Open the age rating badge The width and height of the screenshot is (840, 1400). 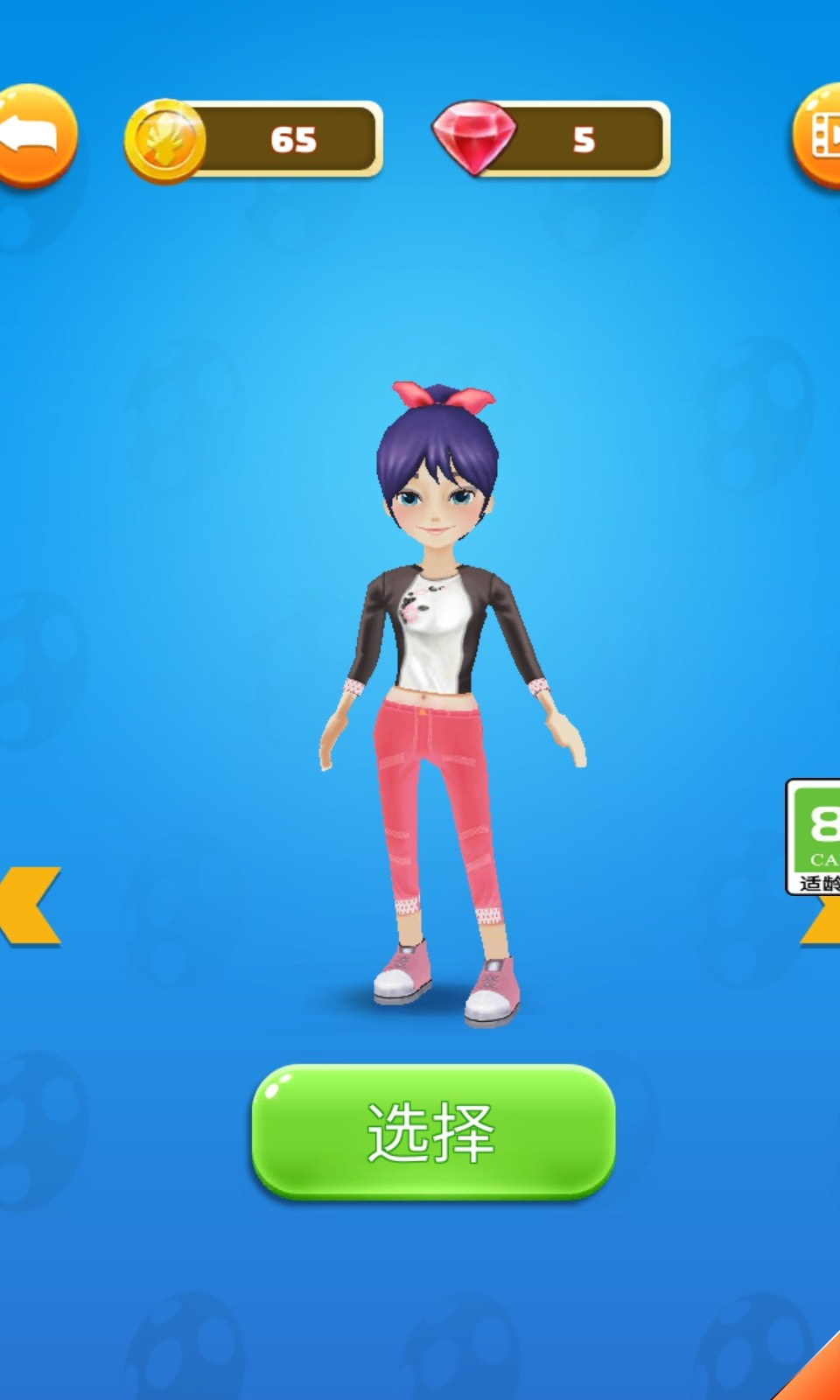point(814,836)
